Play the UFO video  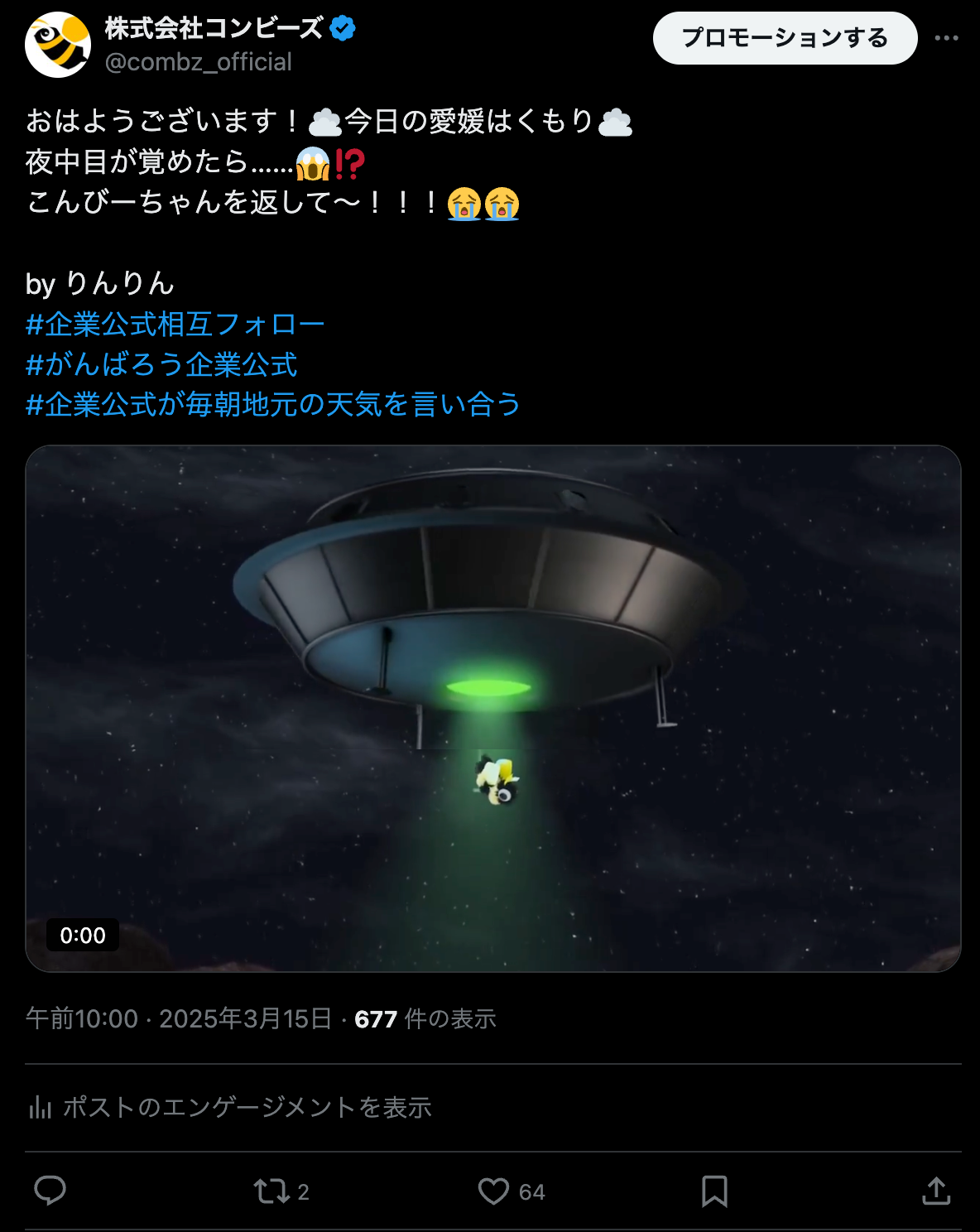[493, 708]
